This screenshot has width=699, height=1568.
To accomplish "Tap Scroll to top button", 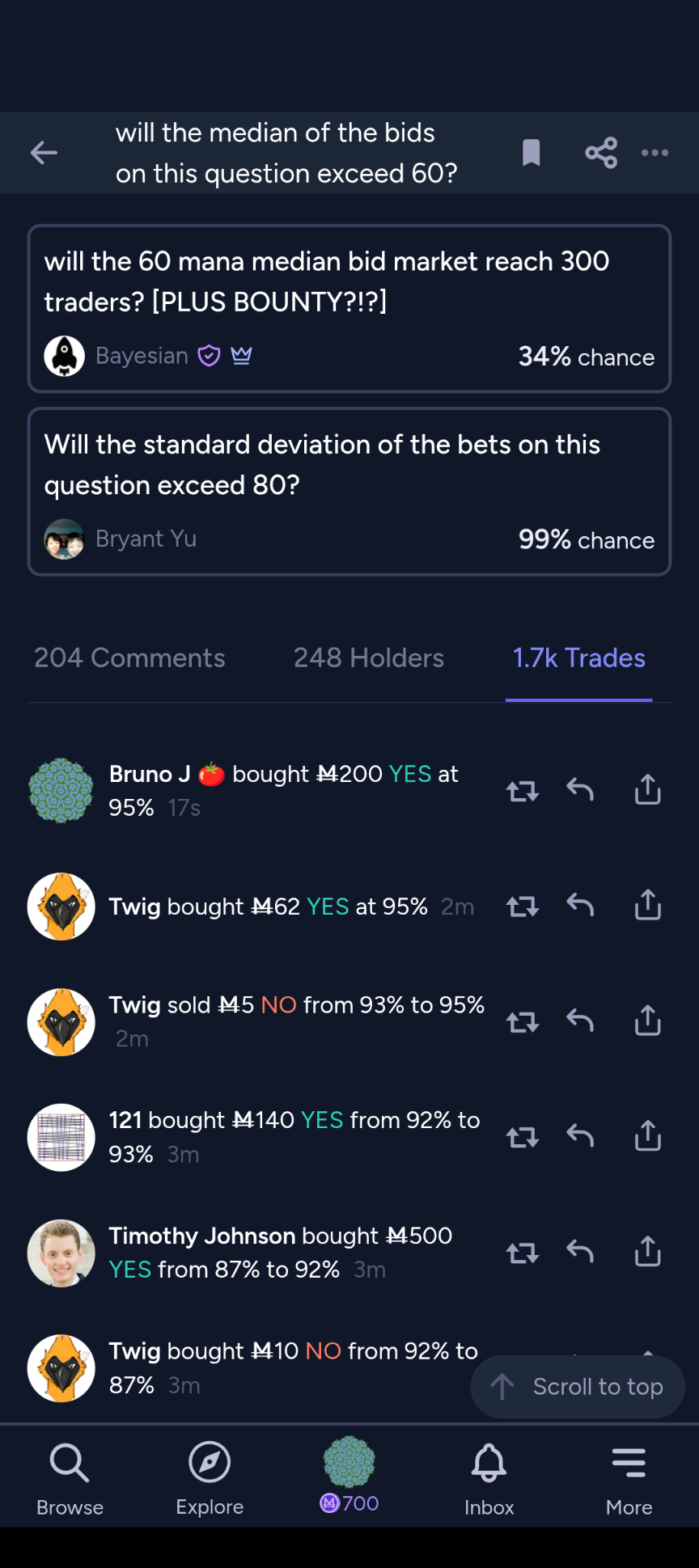I will pyautogui.click(x=578, y=1386).
